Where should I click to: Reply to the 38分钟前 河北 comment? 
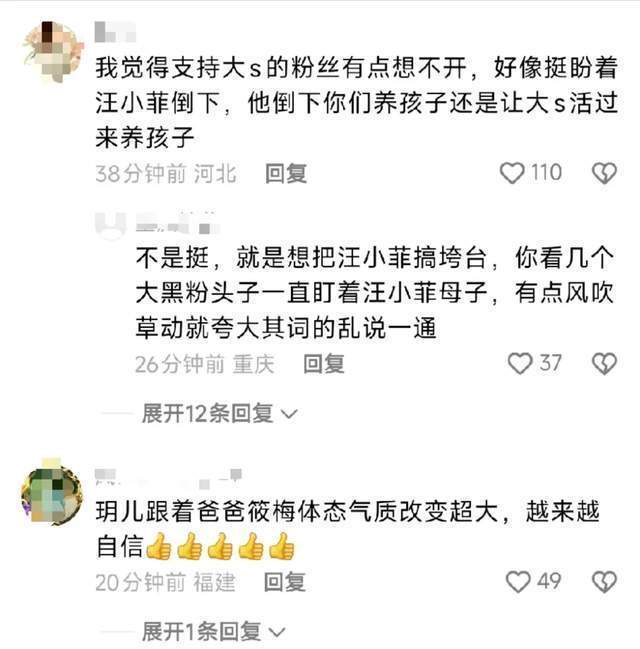point(285,173)
